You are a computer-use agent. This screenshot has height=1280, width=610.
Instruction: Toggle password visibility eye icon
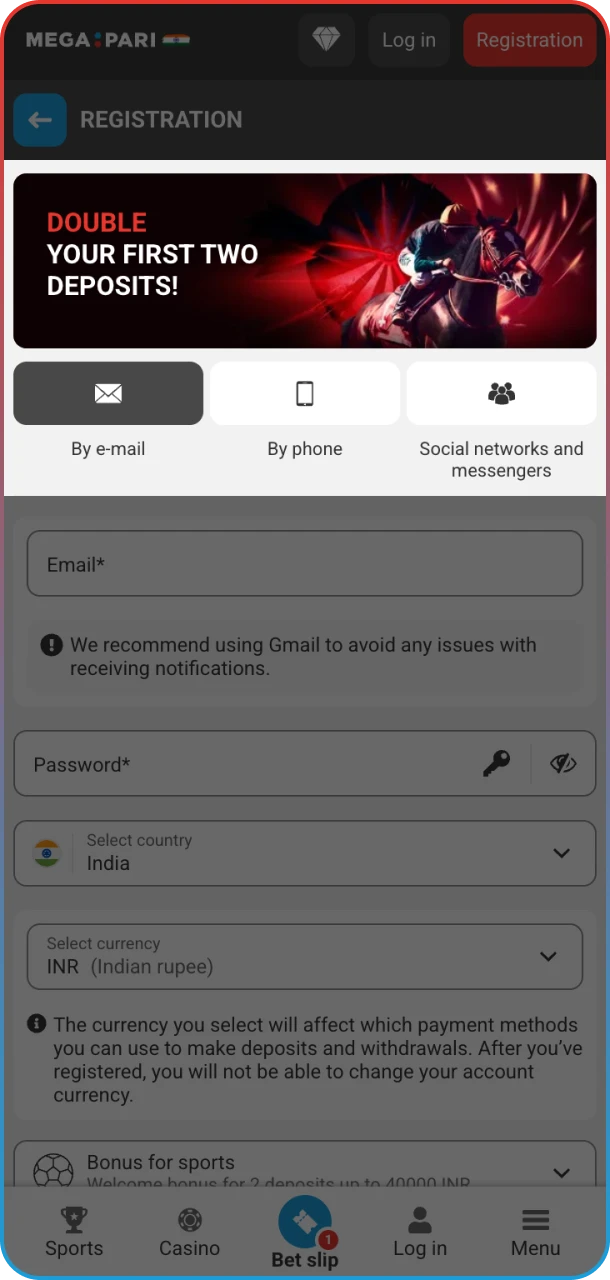pyautogui.click(x=564, y=764)
